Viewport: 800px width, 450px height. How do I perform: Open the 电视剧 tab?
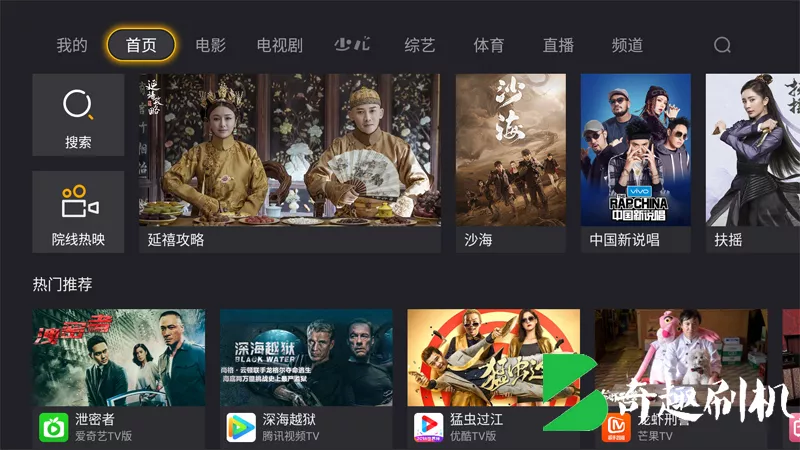click(x=279, y=45)
